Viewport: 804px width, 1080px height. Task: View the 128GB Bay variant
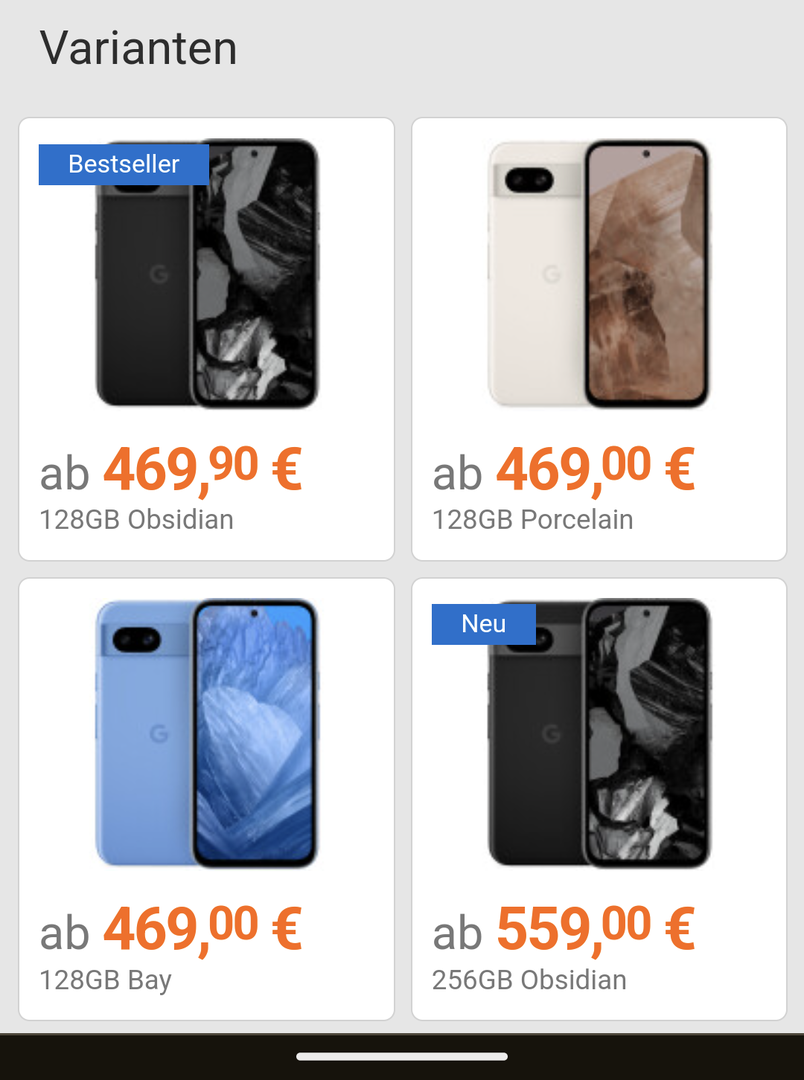(206, 799)
